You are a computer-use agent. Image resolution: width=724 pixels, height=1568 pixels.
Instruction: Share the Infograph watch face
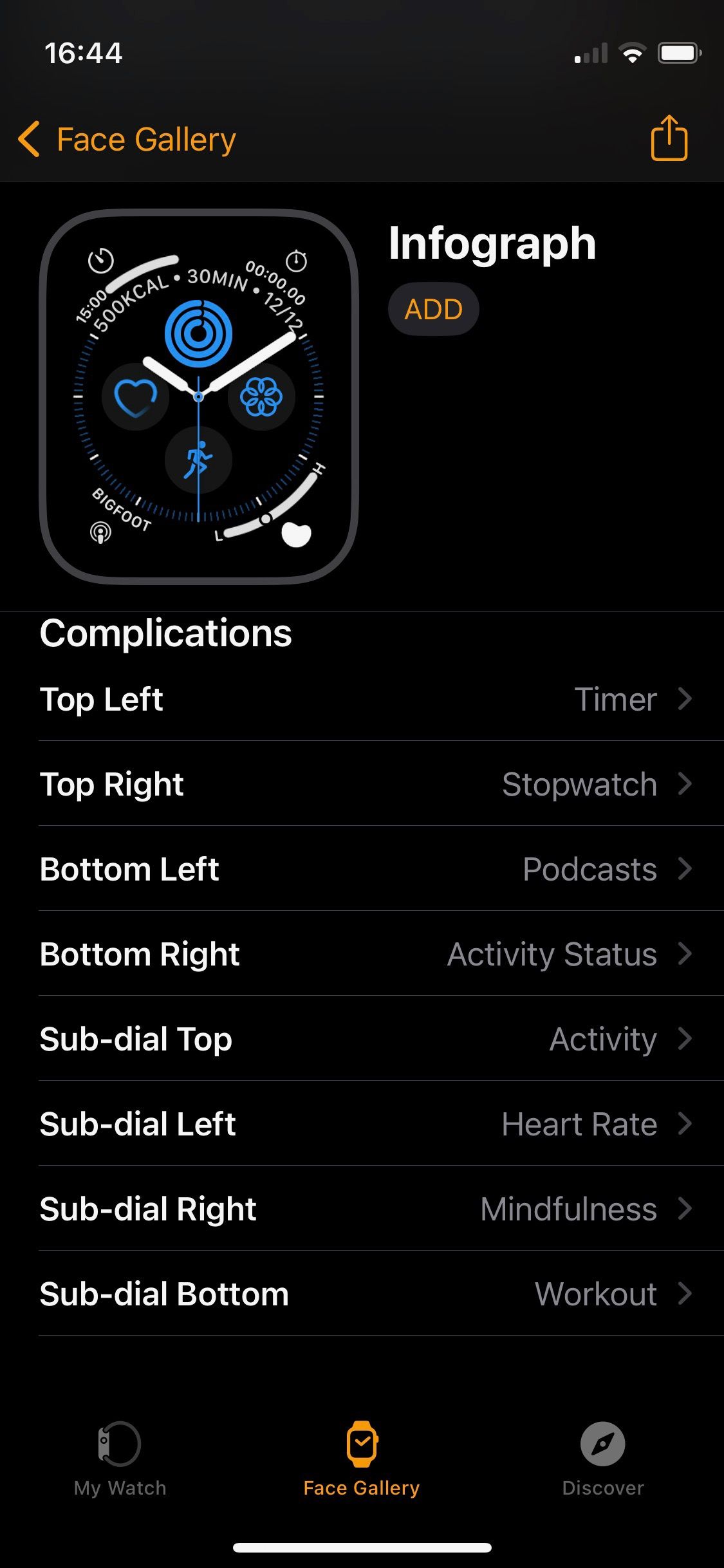point(669,138)
